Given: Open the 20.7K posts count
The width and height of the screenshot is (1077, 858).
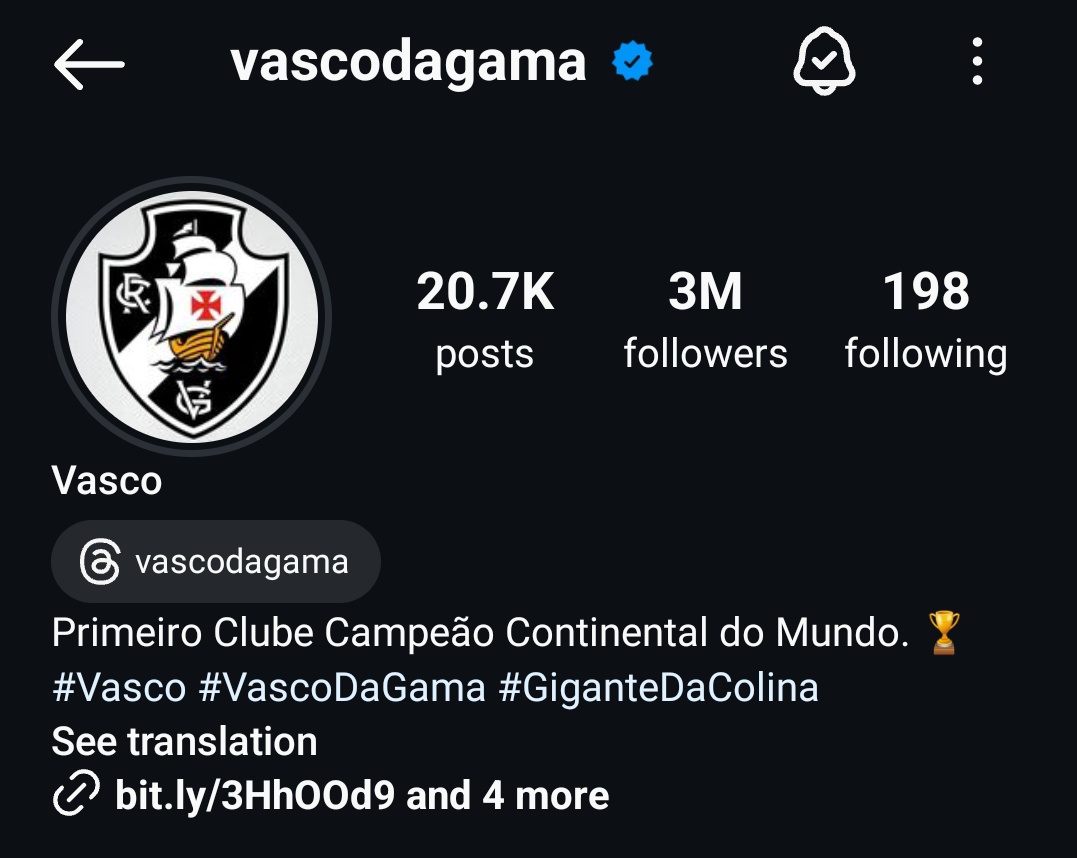Looking at the screenshot, I should (x=485, y=320).
